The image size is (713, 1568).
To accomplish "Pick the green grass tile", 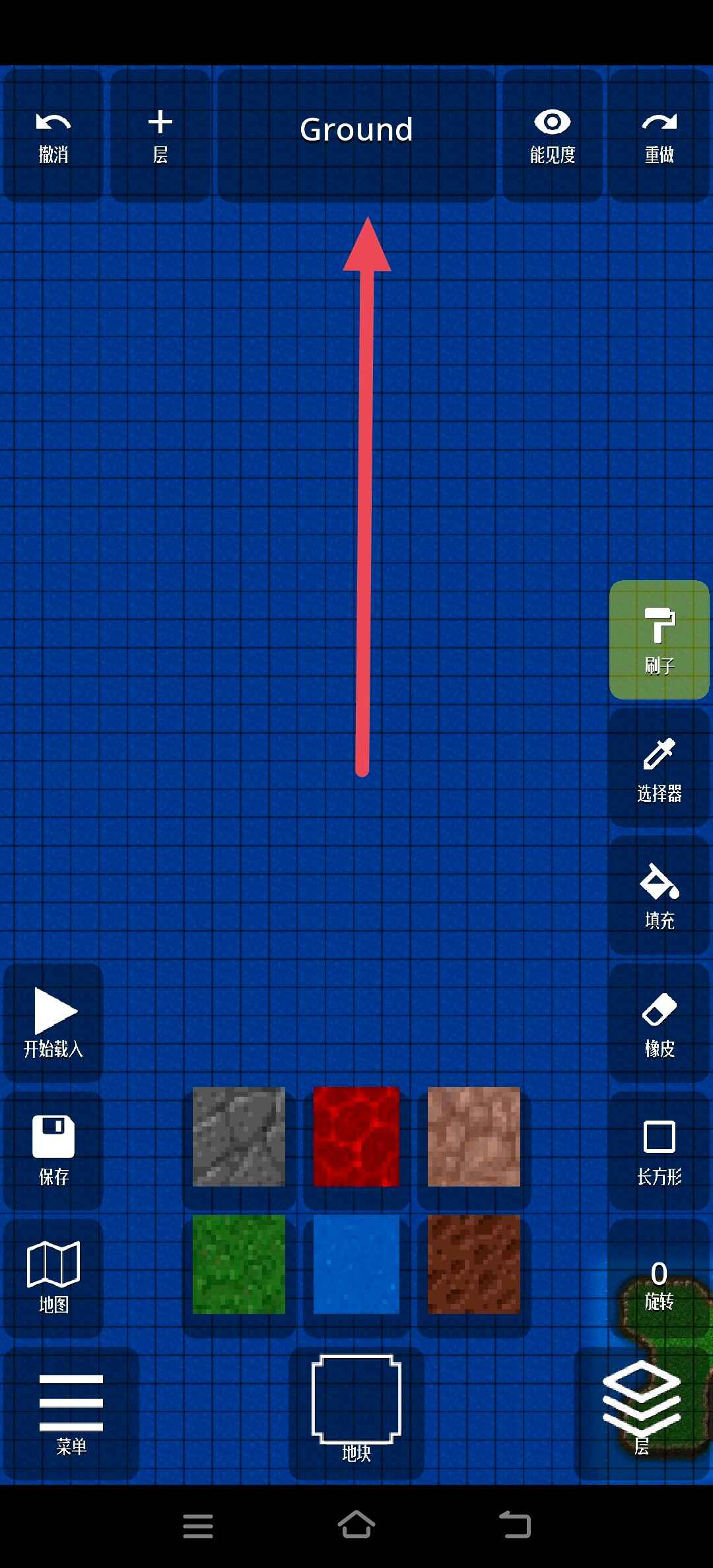I will pyautogui.click(x=239, y=1264).
